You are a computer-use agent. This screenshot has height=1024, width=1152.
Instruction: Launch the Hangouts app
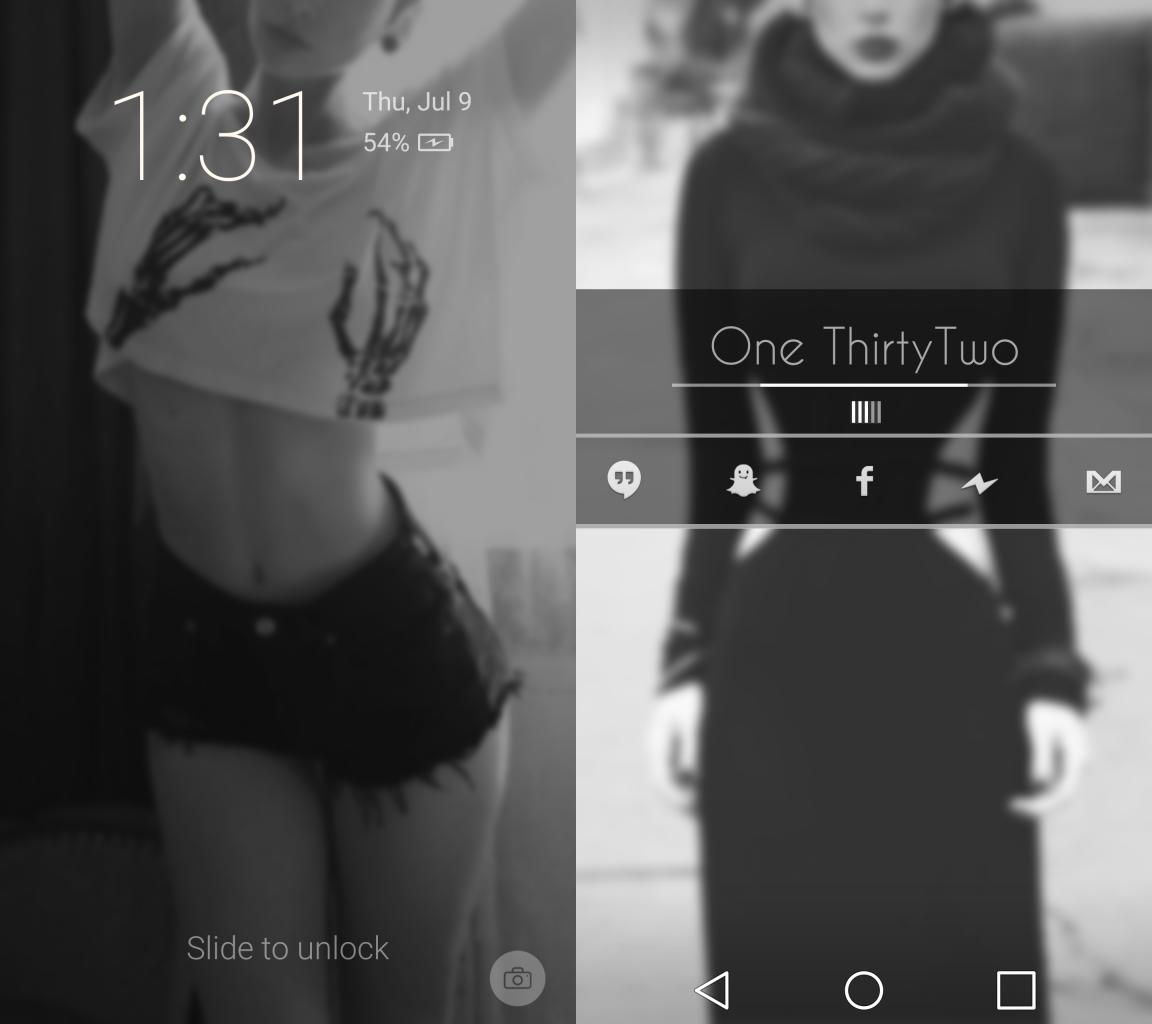pyautogui.click(x=624, y=480)
